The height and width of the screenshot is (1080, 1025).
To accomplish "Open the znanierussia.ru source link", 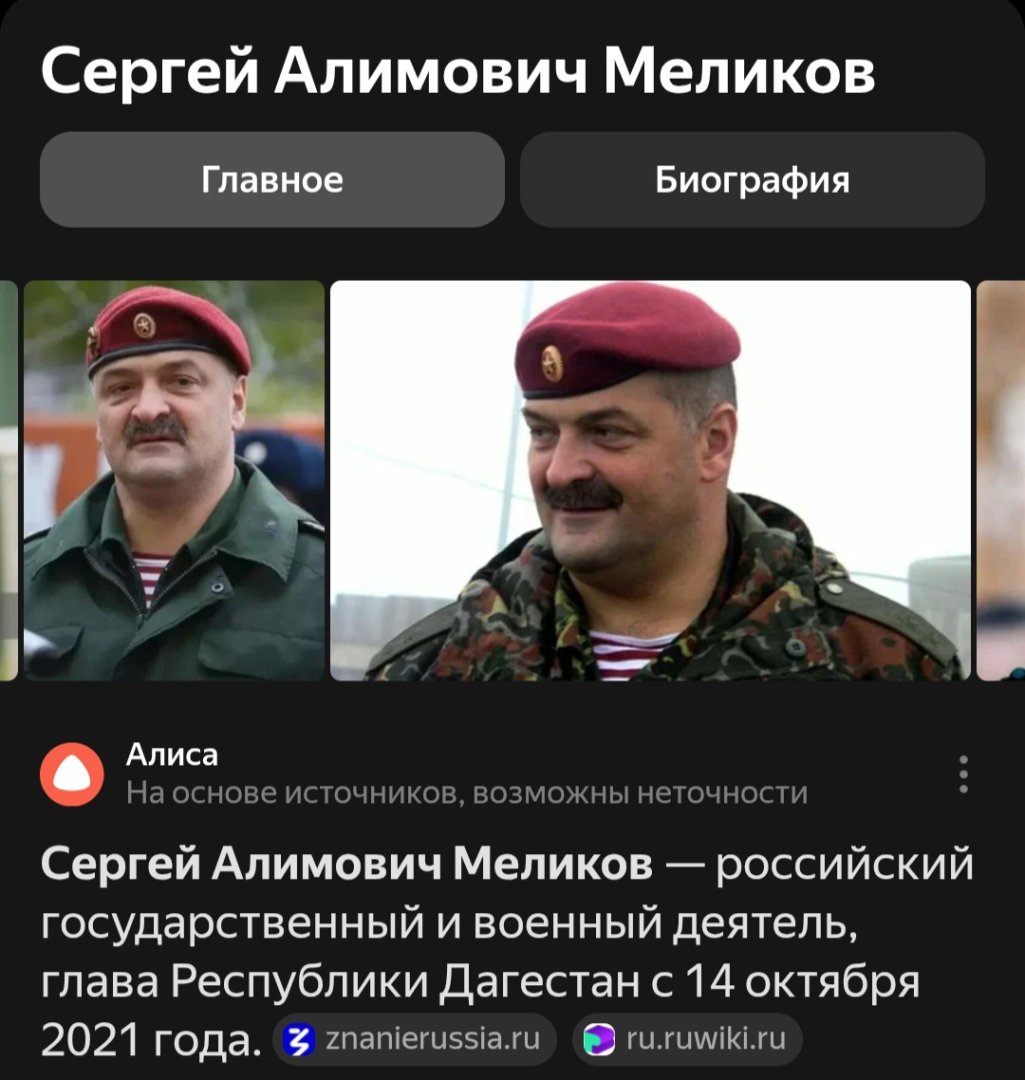I will coord(414,1039).
